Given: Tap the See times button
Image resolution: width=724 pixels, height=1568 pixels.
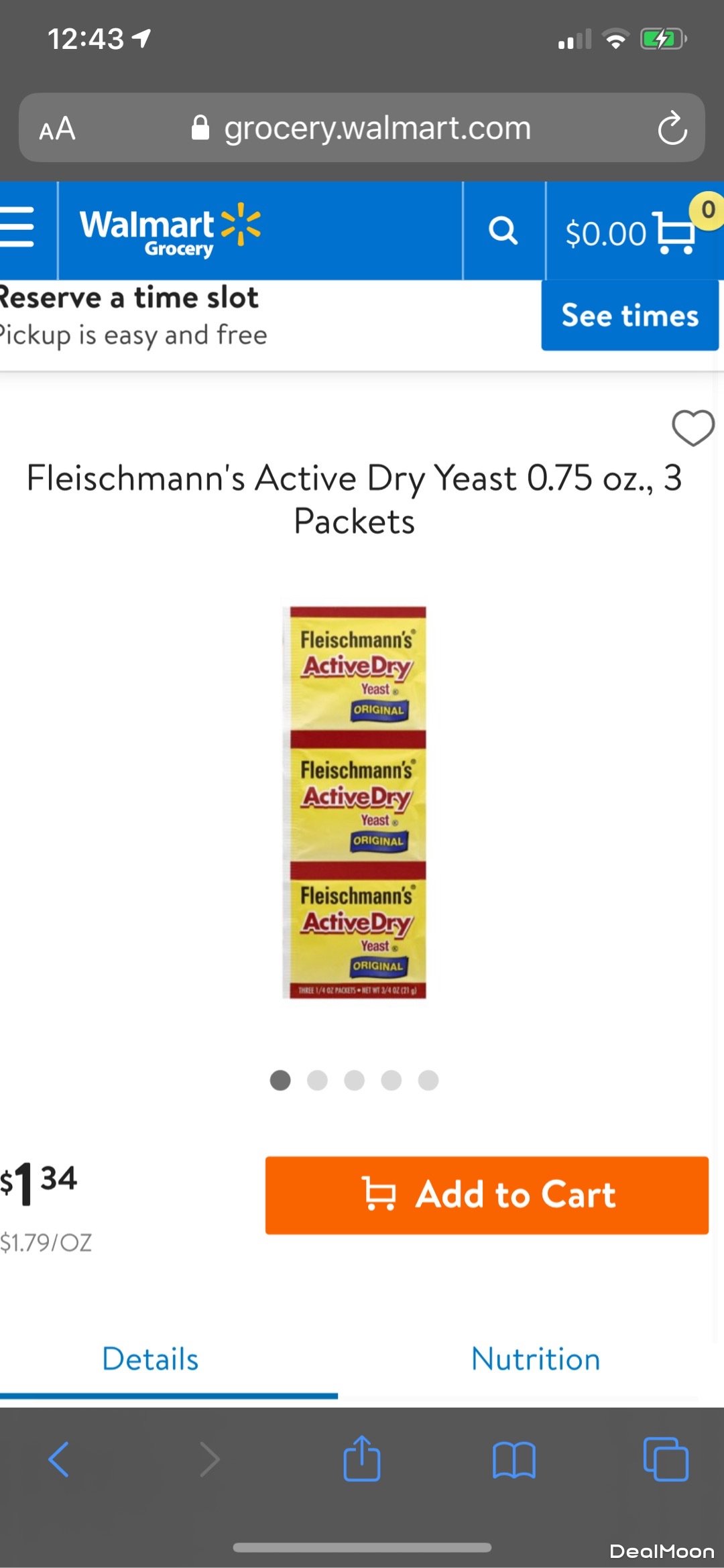Looking at the screenshot, I should tap(629, 315).
